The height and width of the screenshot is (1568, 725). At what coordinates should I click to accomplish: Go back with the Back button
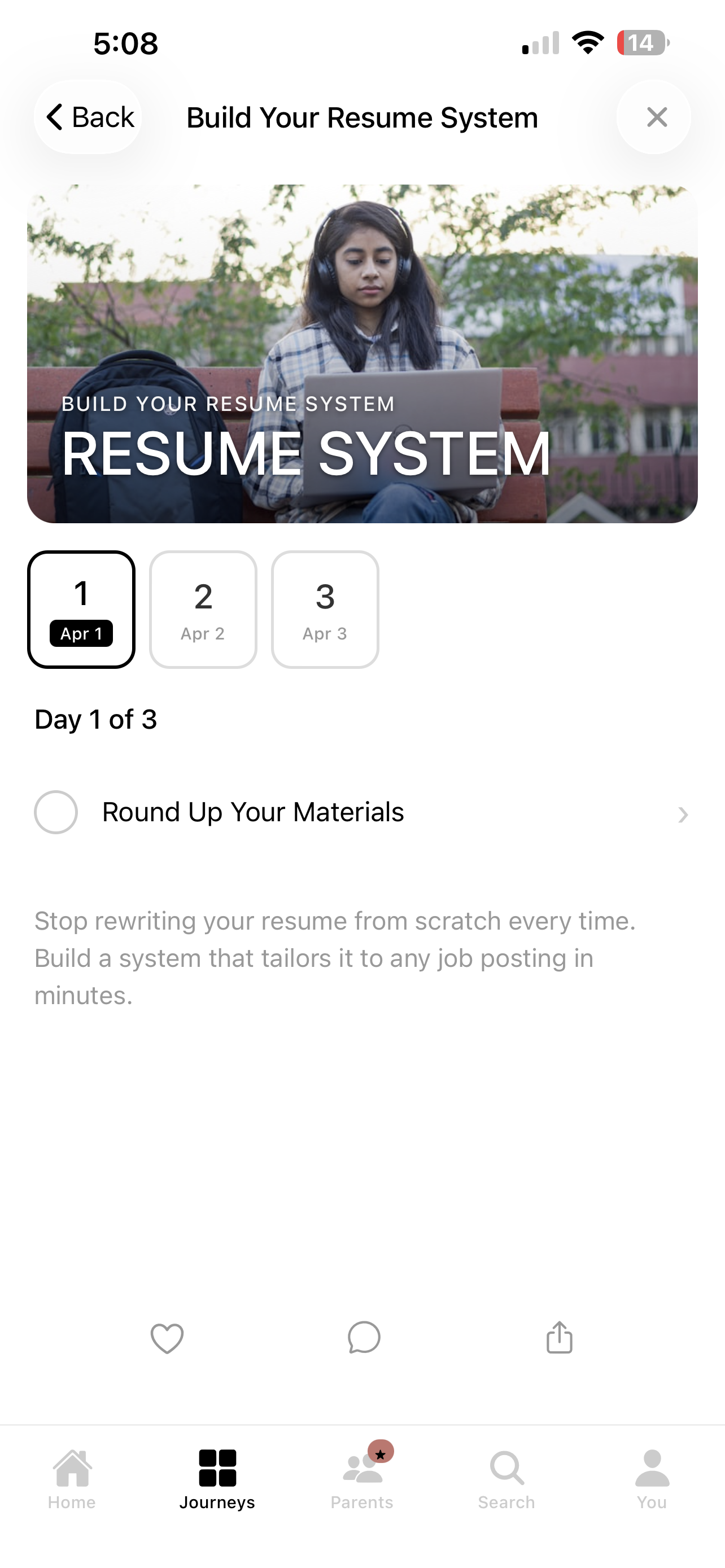click(x=88, y=117)
